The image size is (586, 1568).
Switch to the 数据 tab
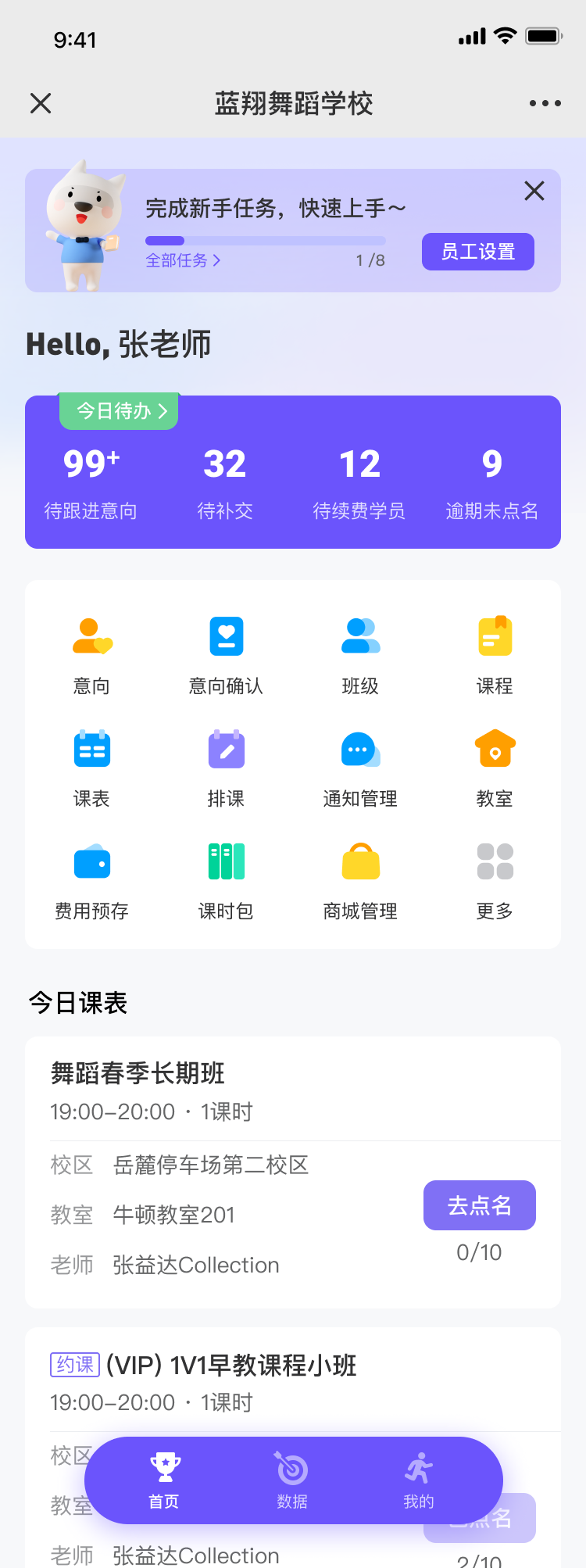pos(292,1480)
